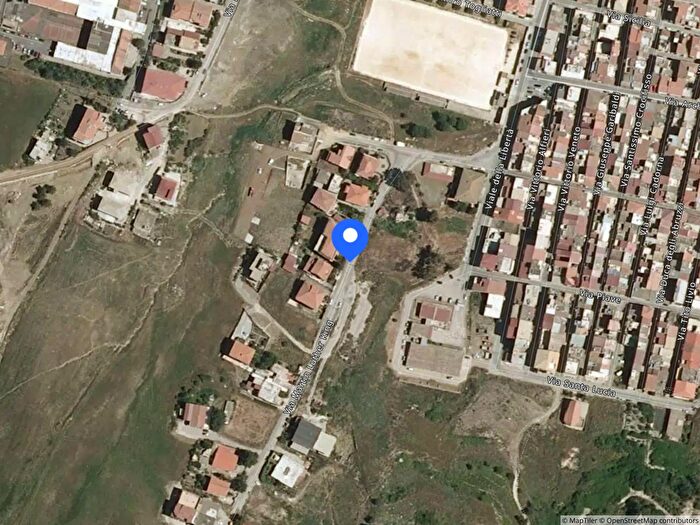Image resolution: width=700 pixels, height=525 pixels.
Task: Tap the blue location pin on the map
Action: click(x=350, y=240)
